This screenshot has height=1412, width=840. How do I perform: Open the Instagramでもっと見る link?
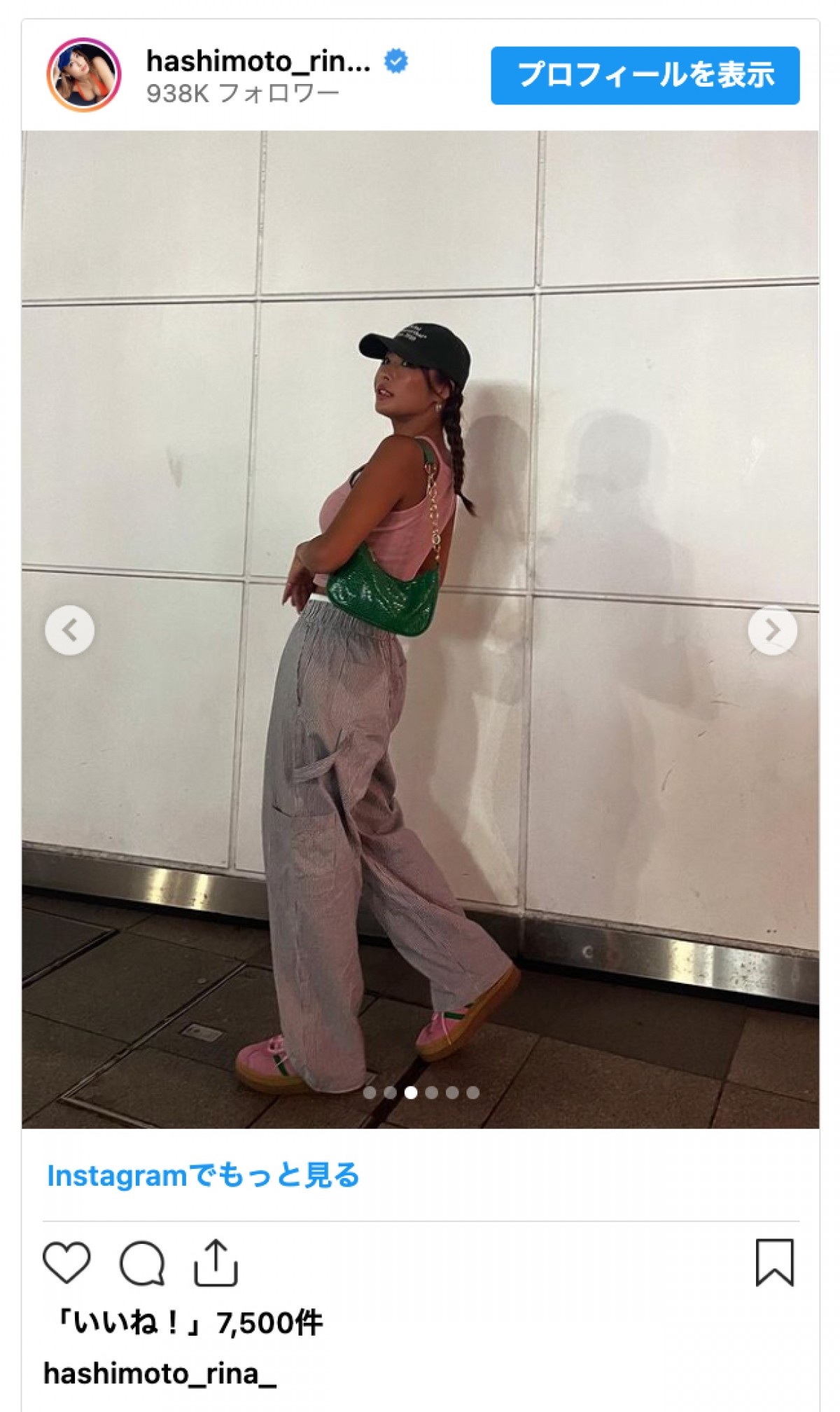(x=203, y=1175)
